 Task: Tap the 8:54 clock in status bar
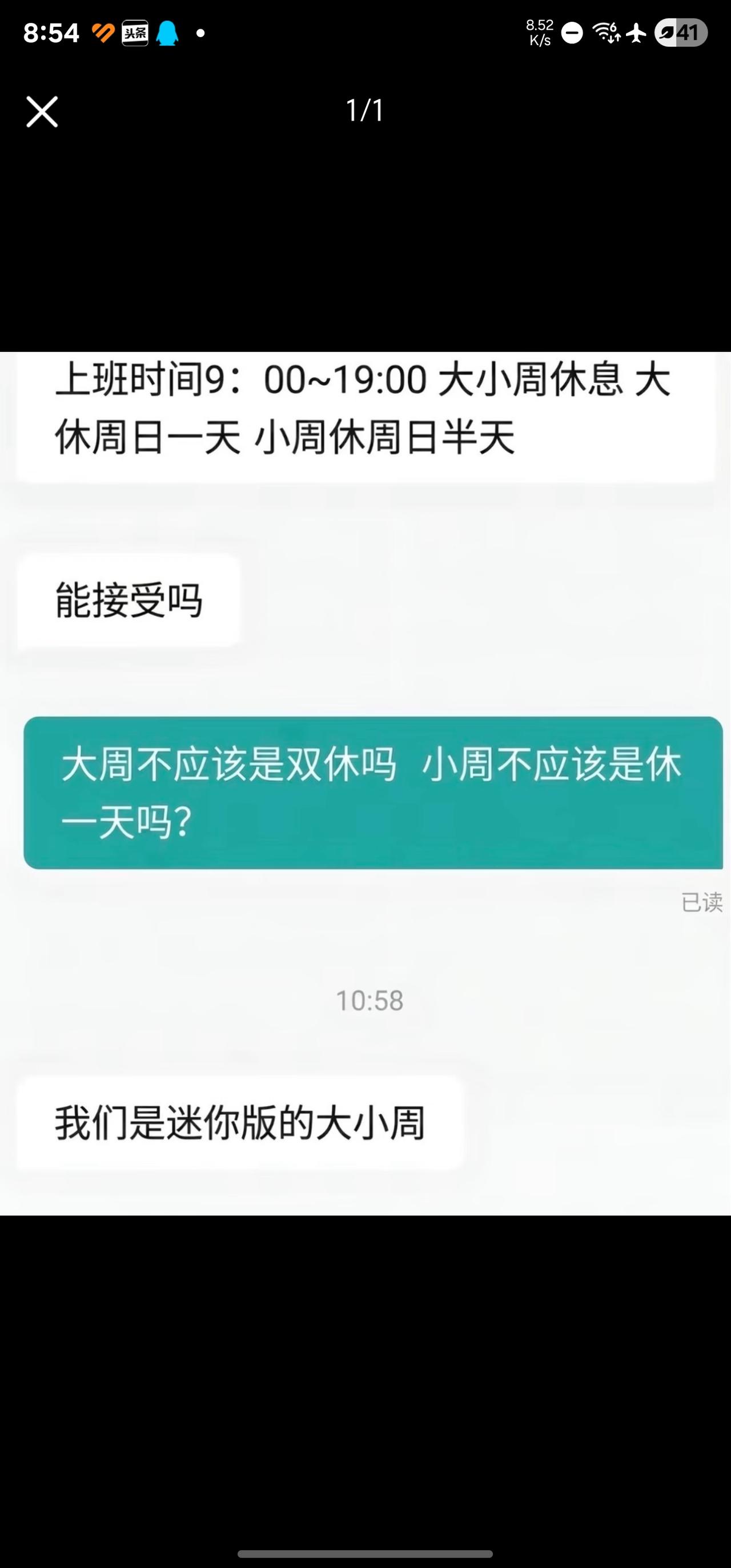pos(52,33)
